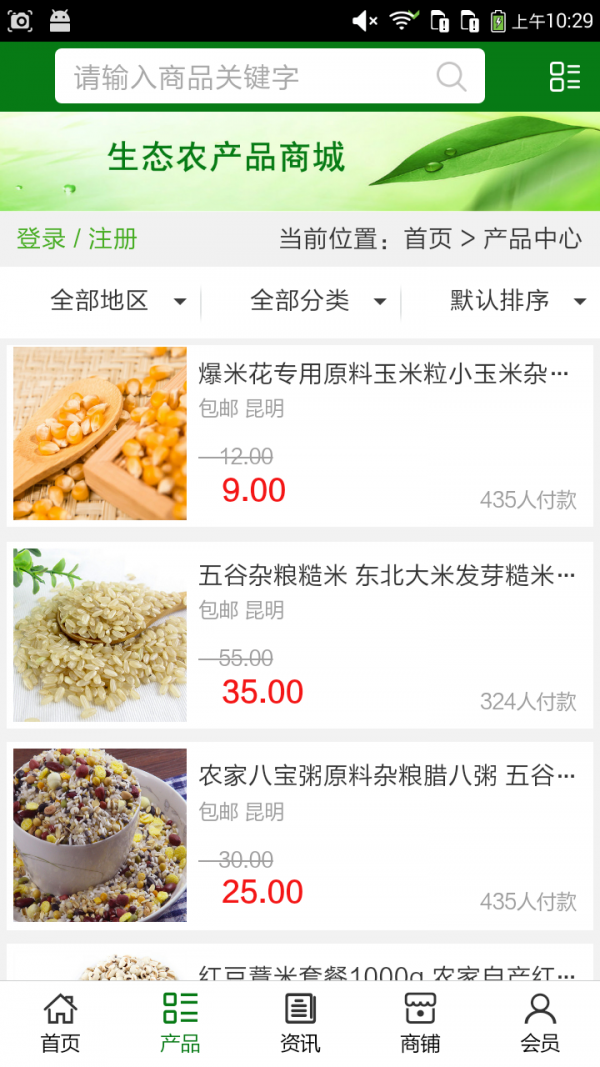This screenshot has height=1067, width=600.
Task: Switch to the 首页 tab
Action: coord(60,1023)
